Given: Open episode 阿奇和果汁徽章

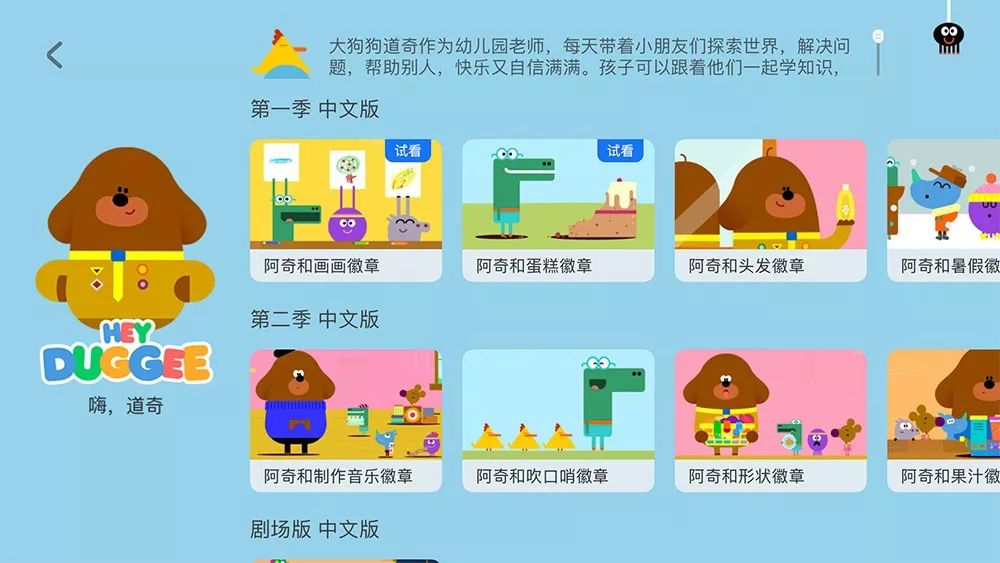Looking at the screenshot, I should [944, 420].
